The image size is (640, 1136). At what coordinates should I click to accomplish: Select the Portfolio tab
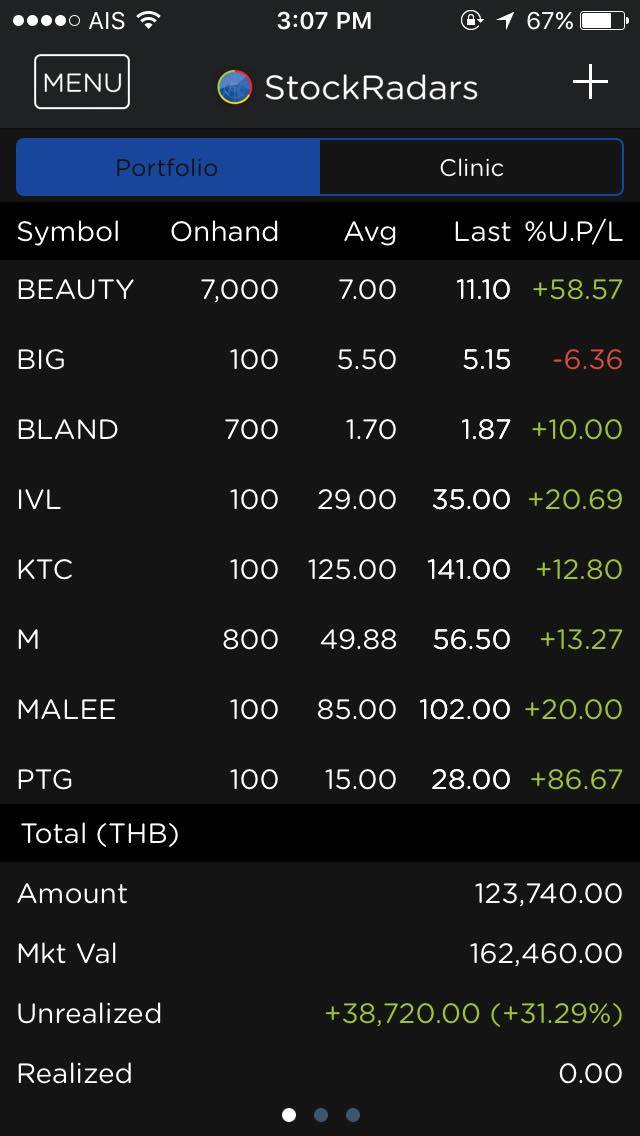pos(167,167)
